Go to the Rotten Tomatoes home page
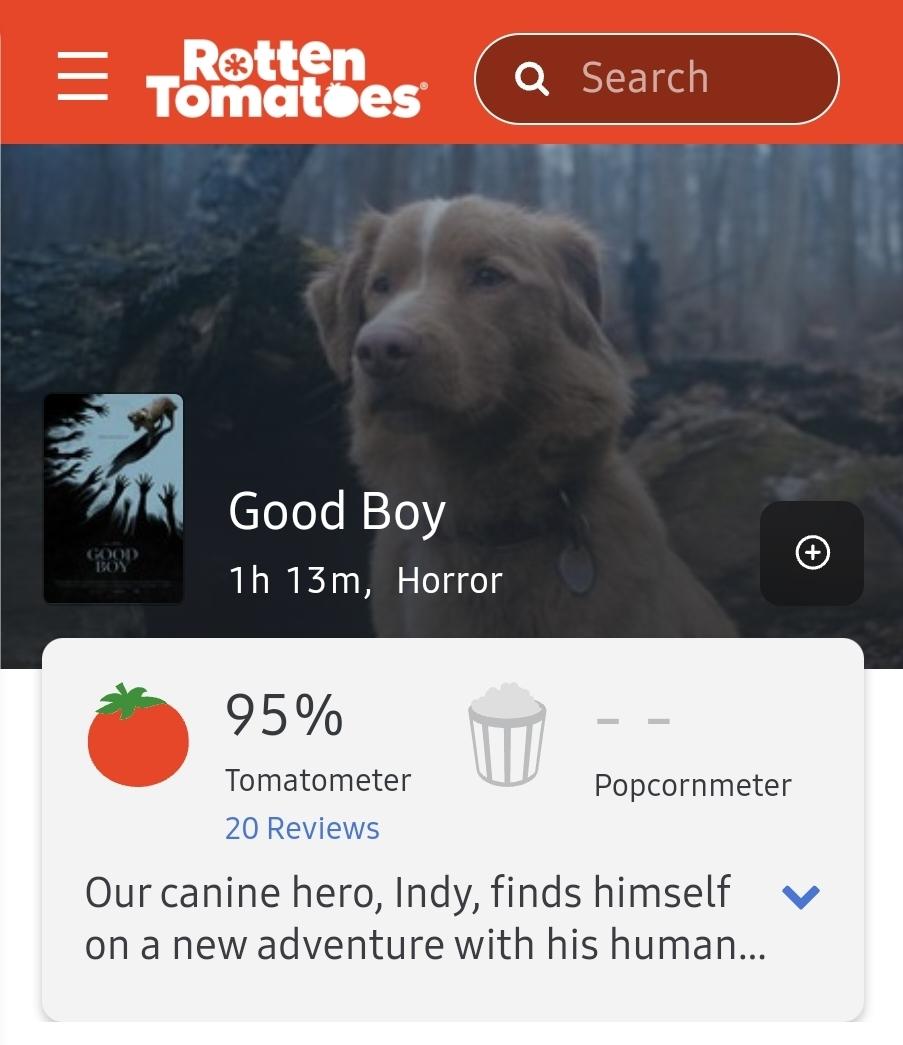 tap(286, 78)
